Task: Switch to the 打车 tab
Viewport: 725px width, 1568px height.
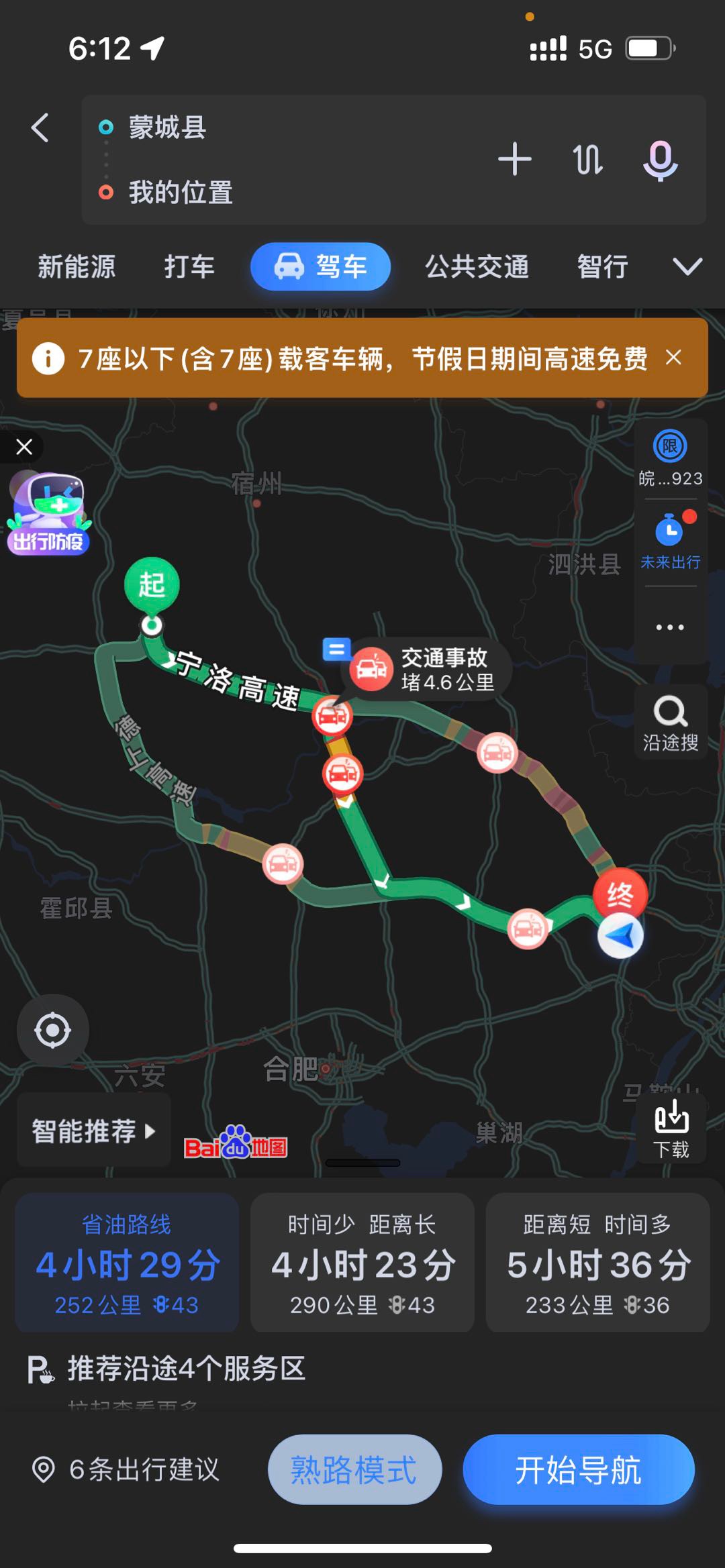Action: 189,266
